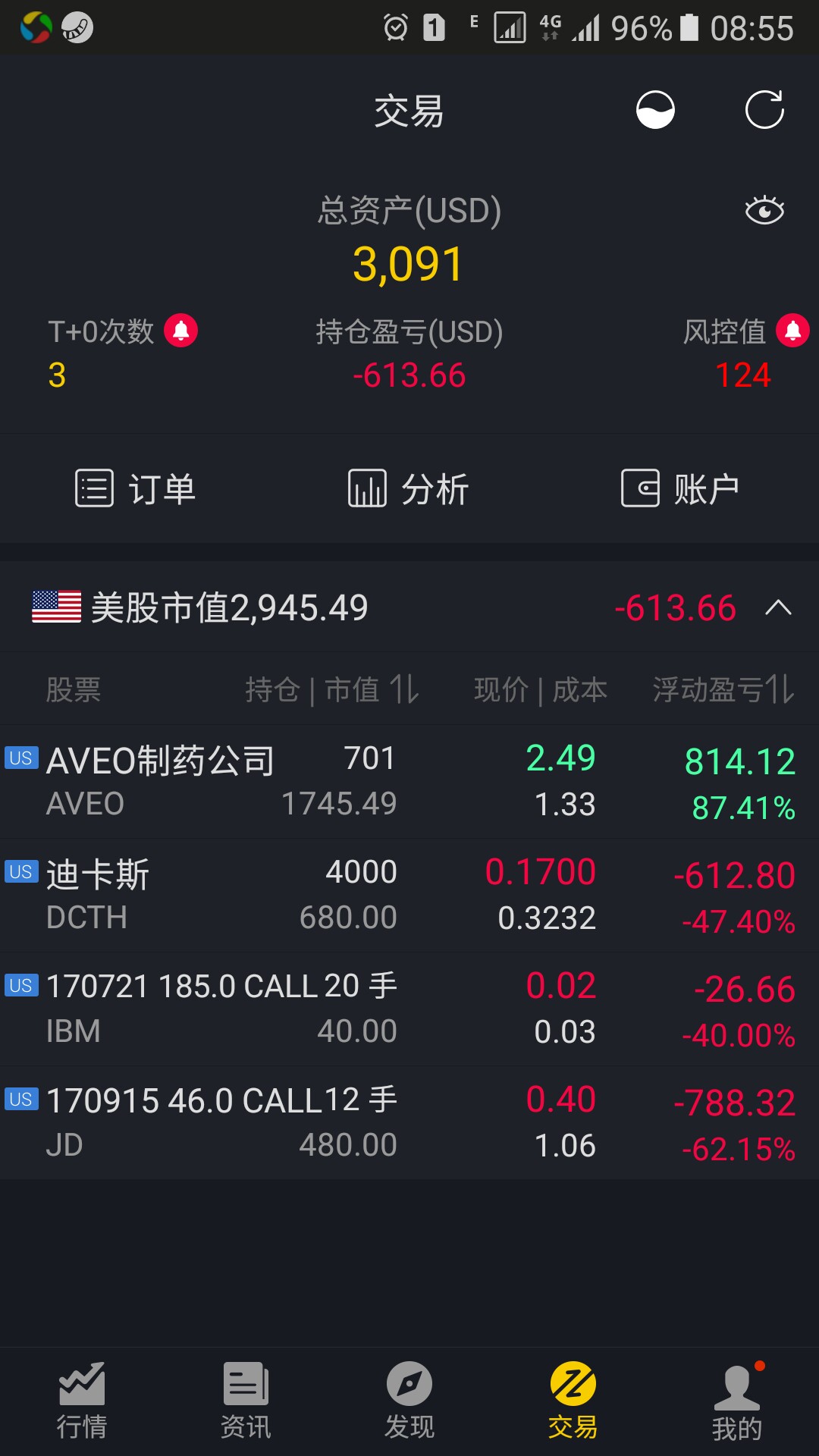The height and width of the screenshot is (1456, 819).
Task: Open 分析 analysis
Action: point(409,488)
